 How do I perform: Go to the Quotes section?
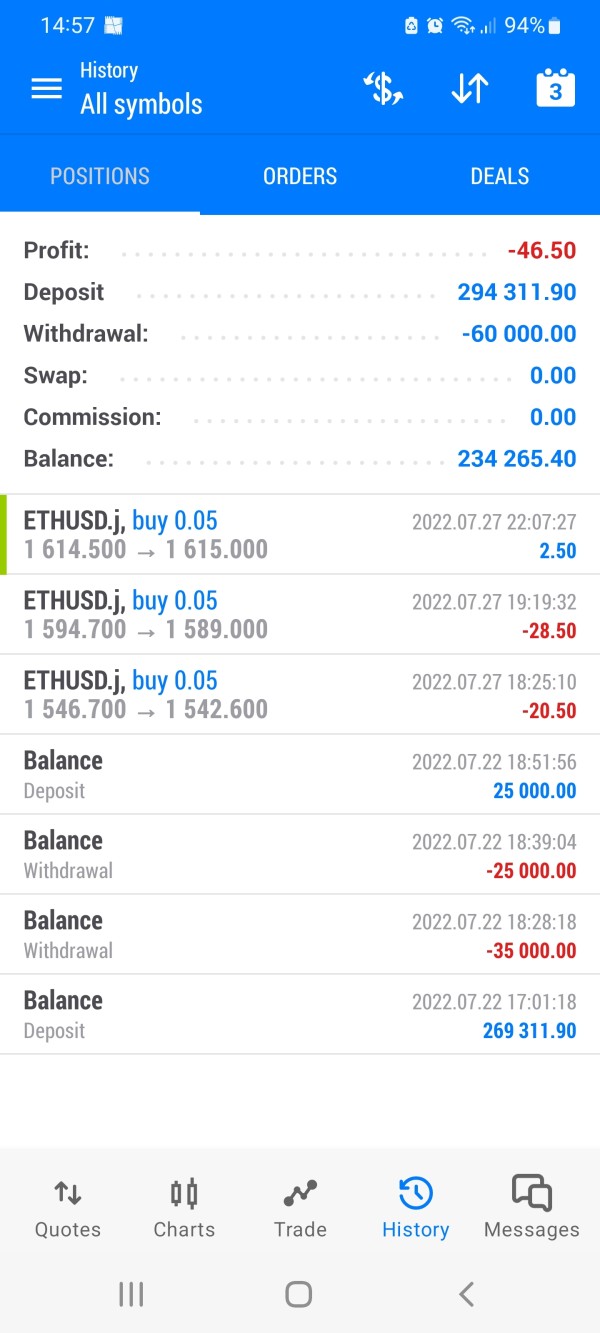point(68,1209)
